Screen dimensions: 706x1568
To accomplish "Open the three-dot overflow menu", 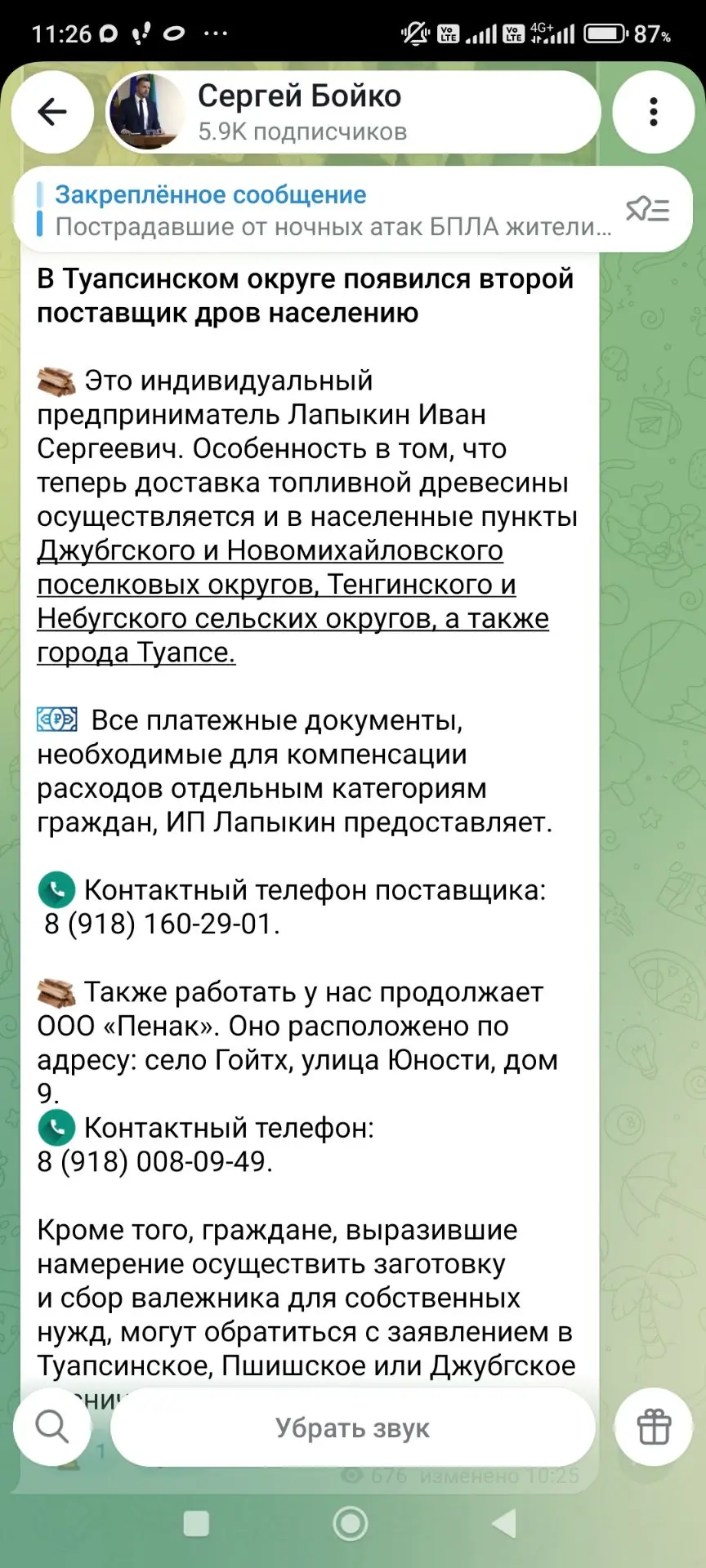I will pos(654,112).
